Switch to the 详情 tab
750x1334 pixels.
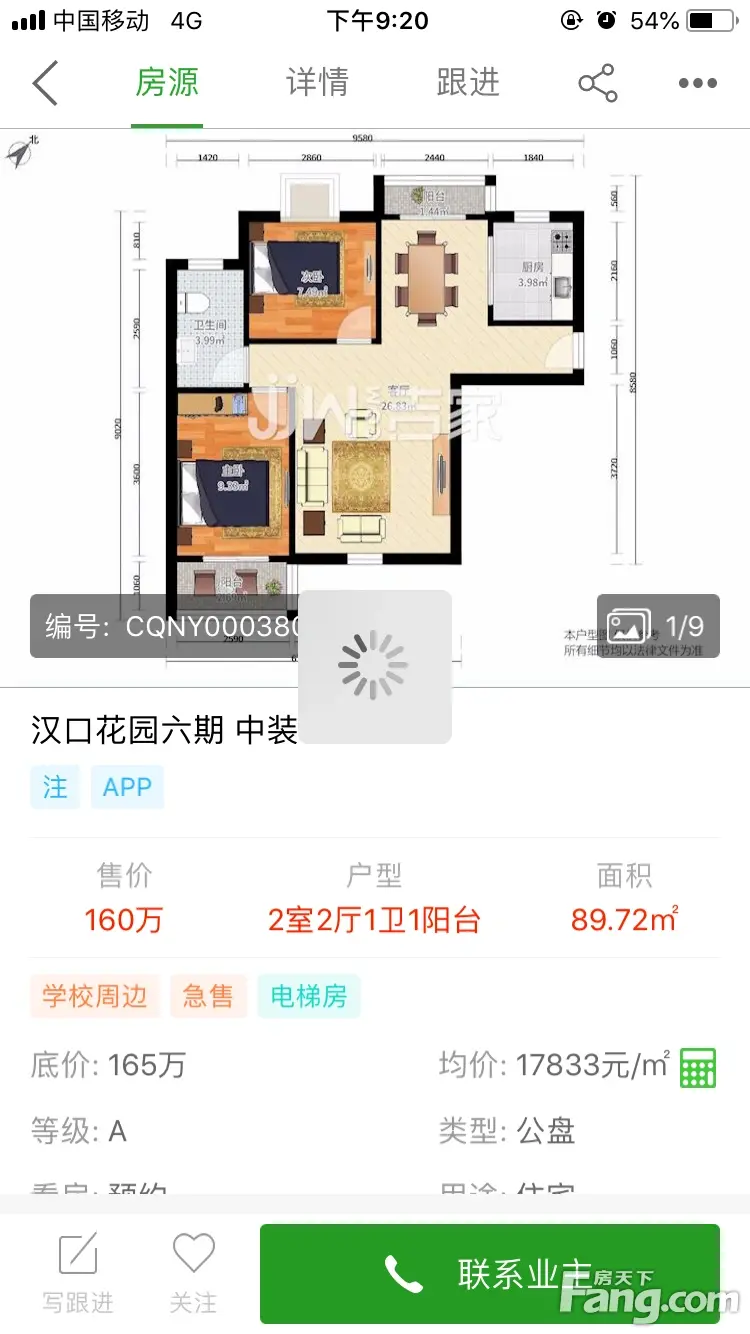click(317, 83)
